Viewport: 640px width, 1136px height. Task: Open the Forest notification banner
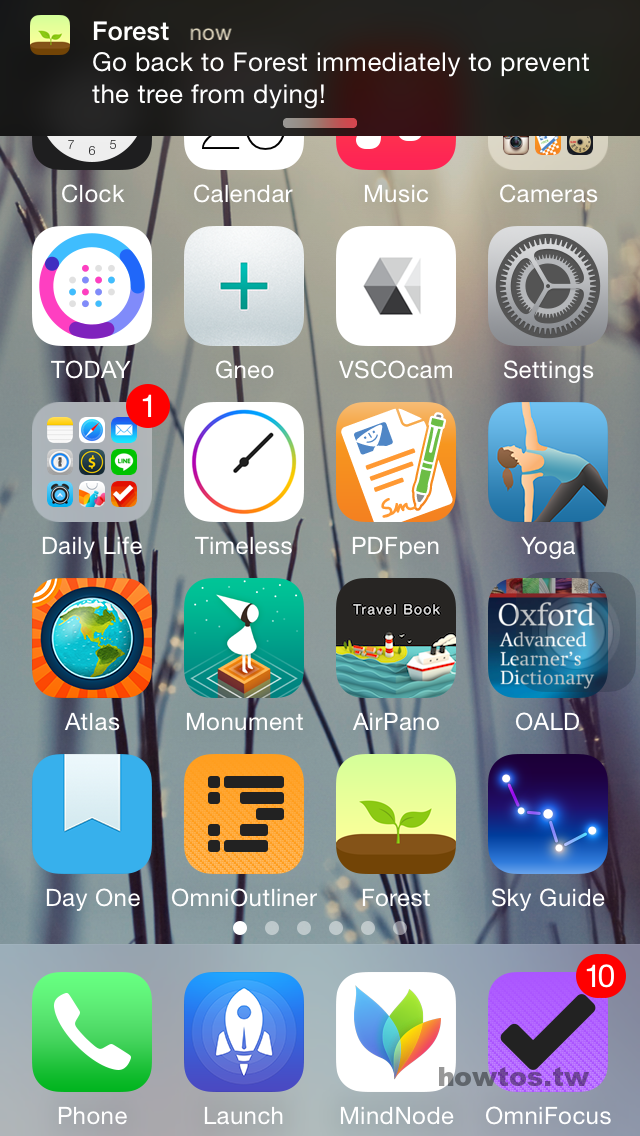point(320,67)
